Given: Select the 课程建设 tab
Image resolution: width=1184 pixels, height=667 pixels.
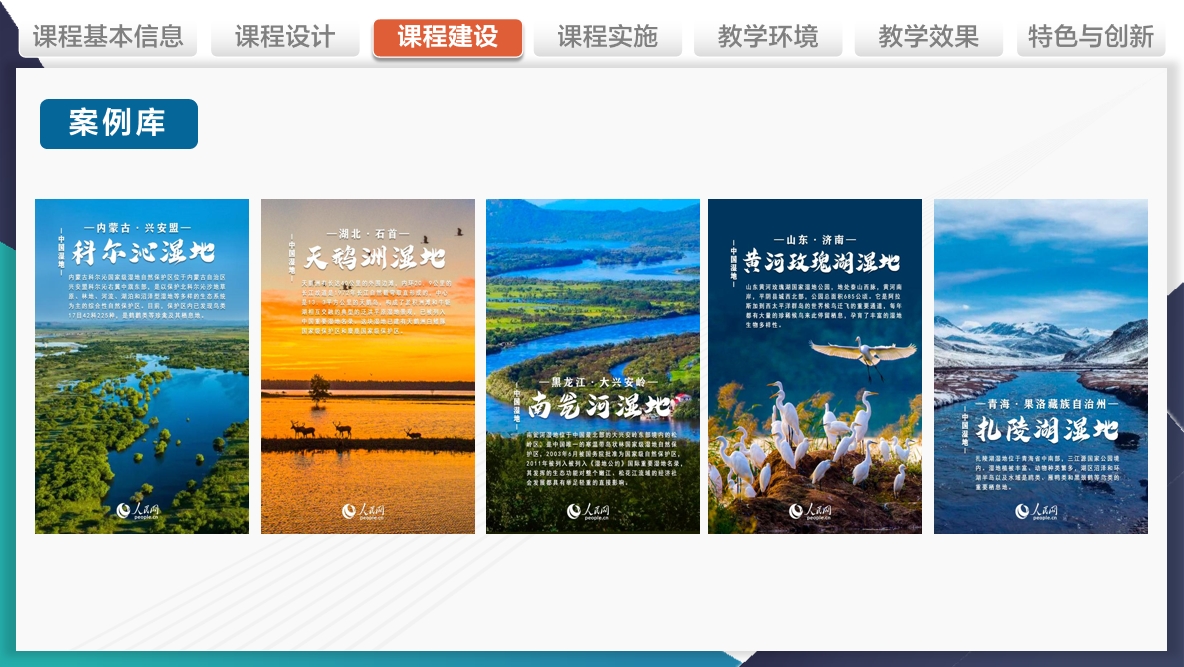Looking at the screenshot, I should [447, 38].
